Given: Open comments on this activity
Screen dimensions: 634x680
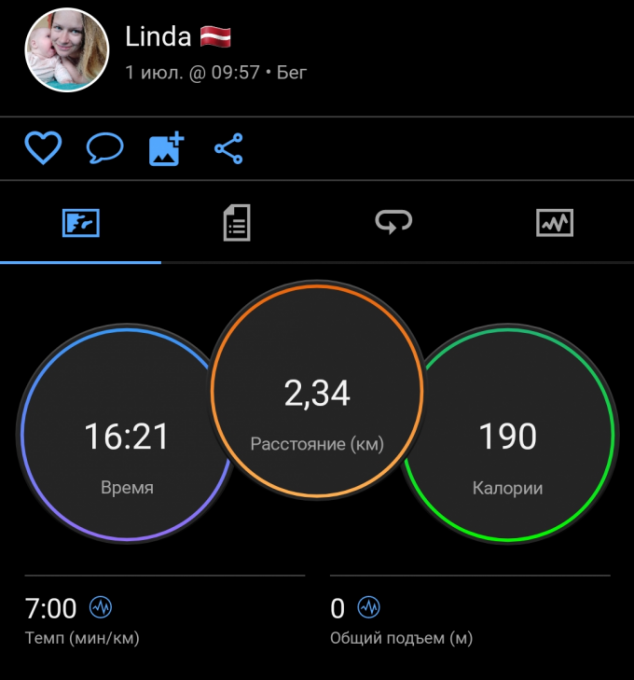Looking at the screenshot, I should coord(105,149).
